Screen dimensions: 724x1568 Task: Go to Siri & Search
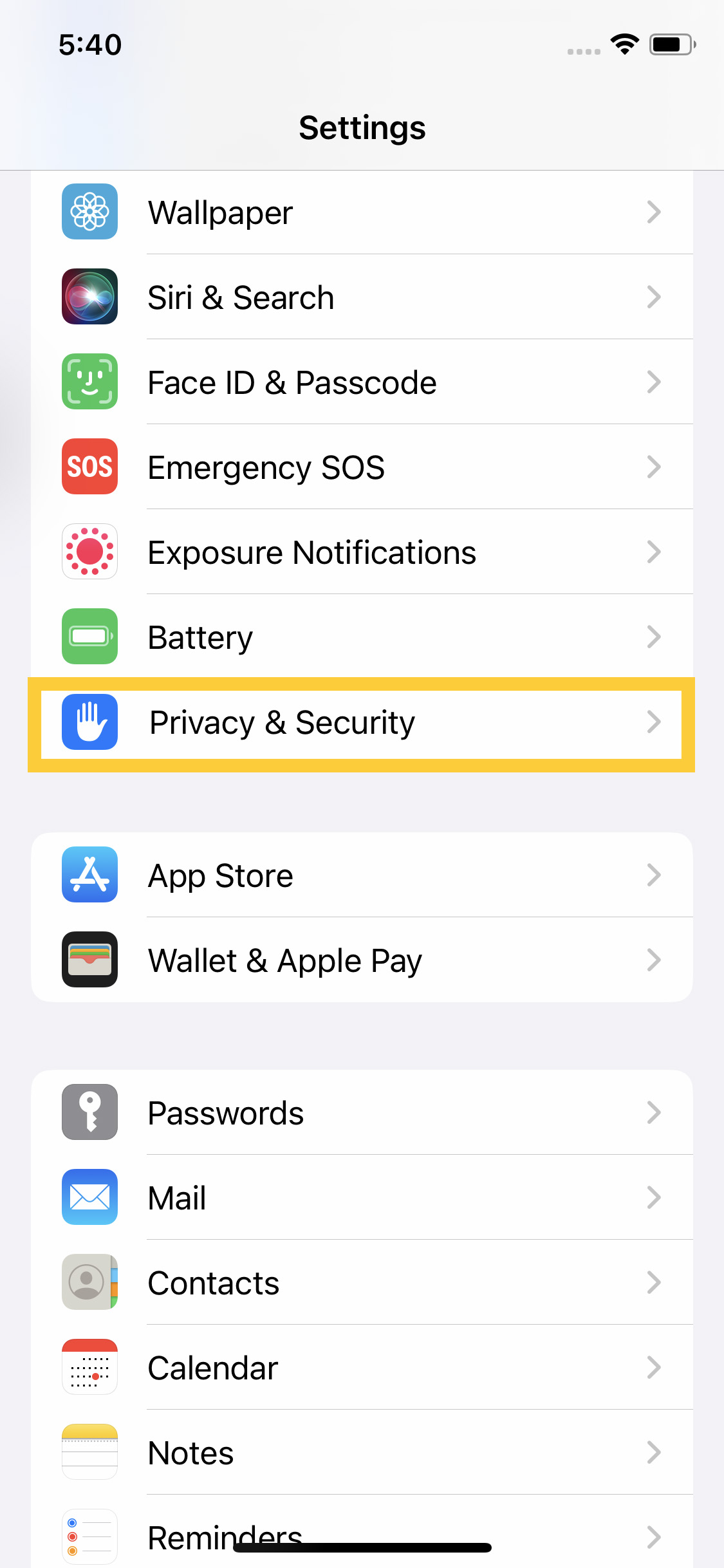click(362, 297)
